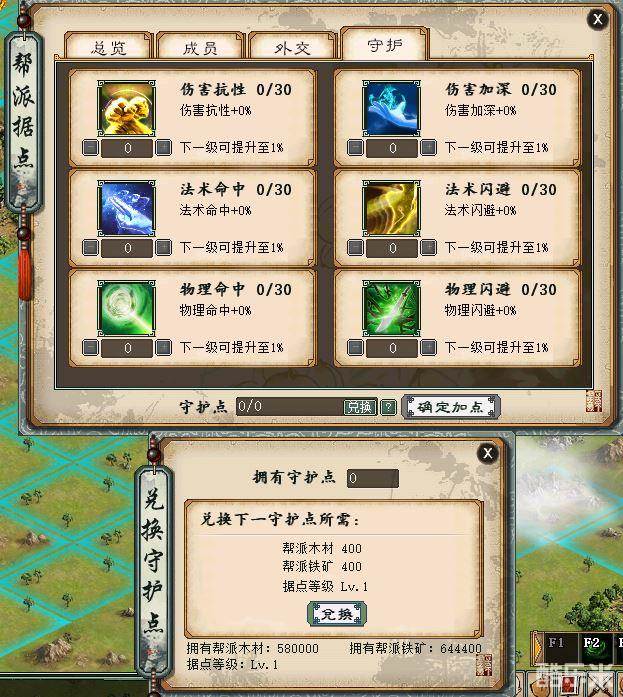Image resolution: width=623 pixels, height=697 pixels.
Task: Increase 法术命中 points by one
Action: [163, 248]
